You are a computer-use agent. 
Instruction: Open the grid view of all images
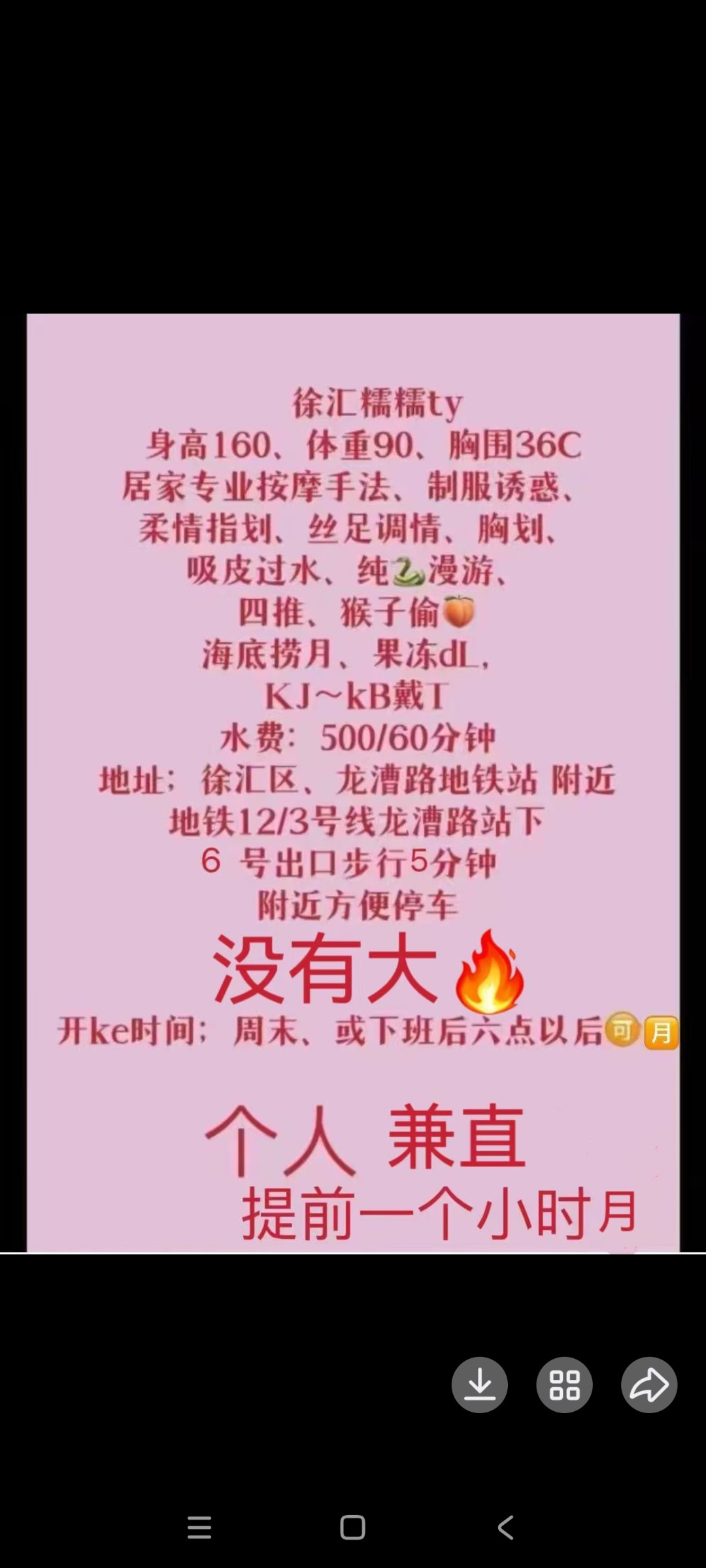click(564, 1384)
